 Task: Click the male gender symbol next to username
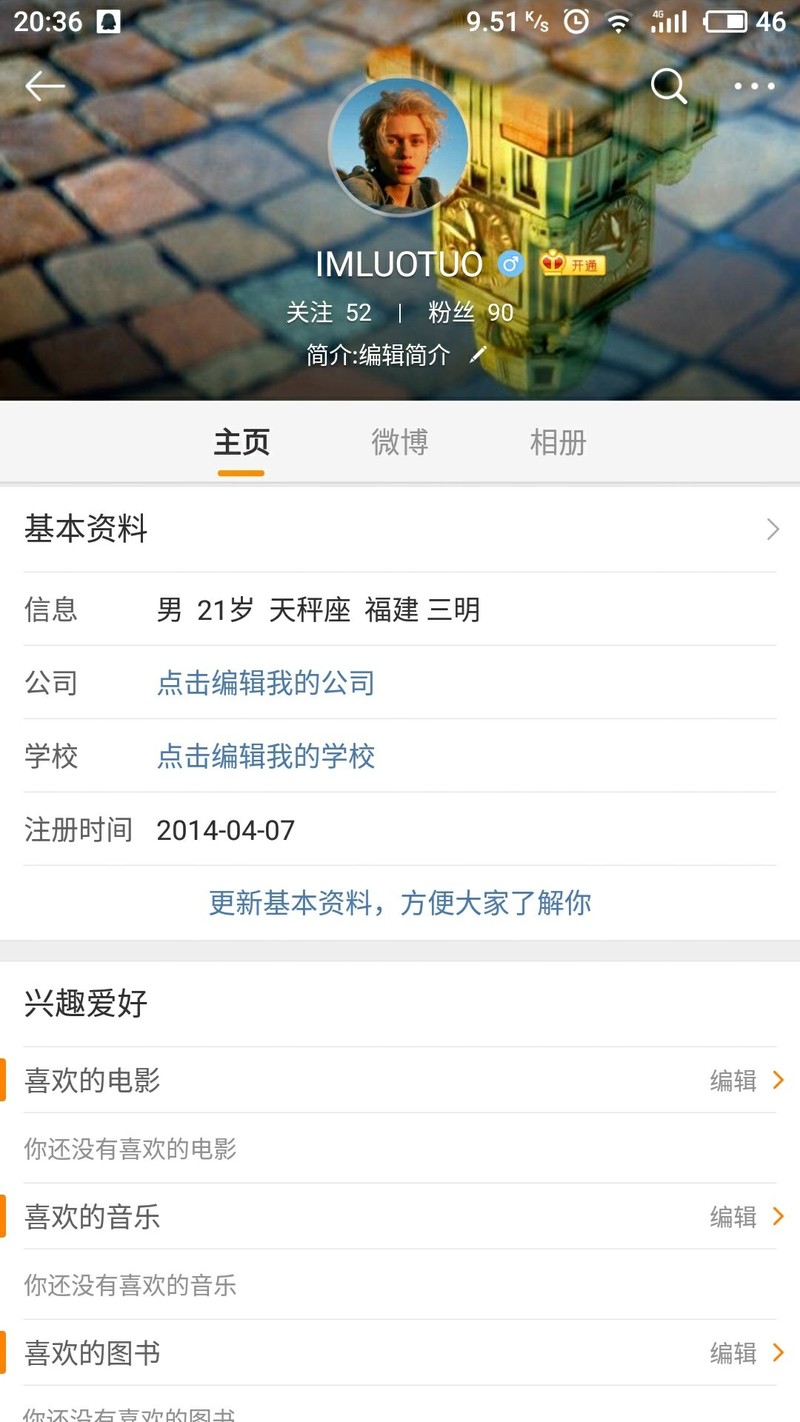510,264
